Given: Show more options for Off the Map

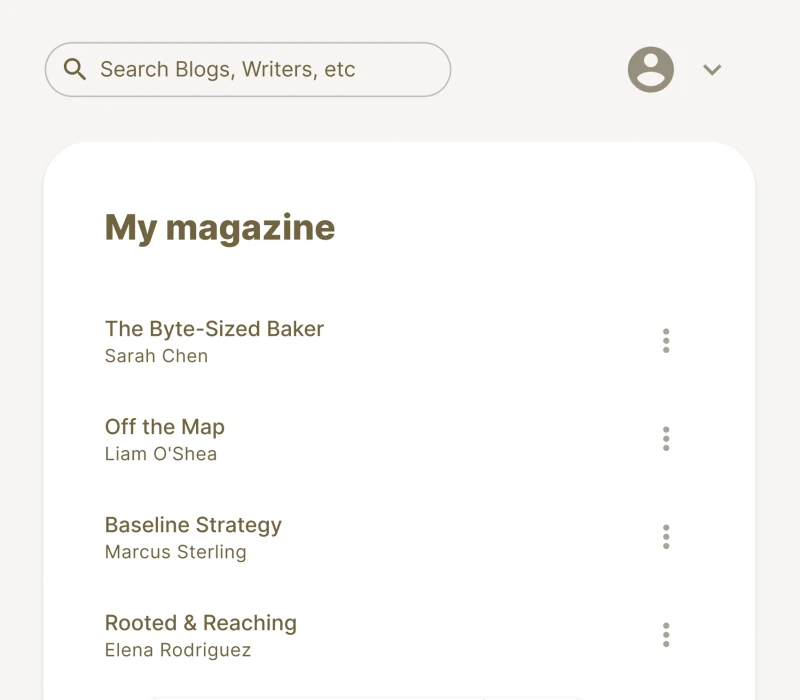Looking at the screenshot, I should coord(666,439).
